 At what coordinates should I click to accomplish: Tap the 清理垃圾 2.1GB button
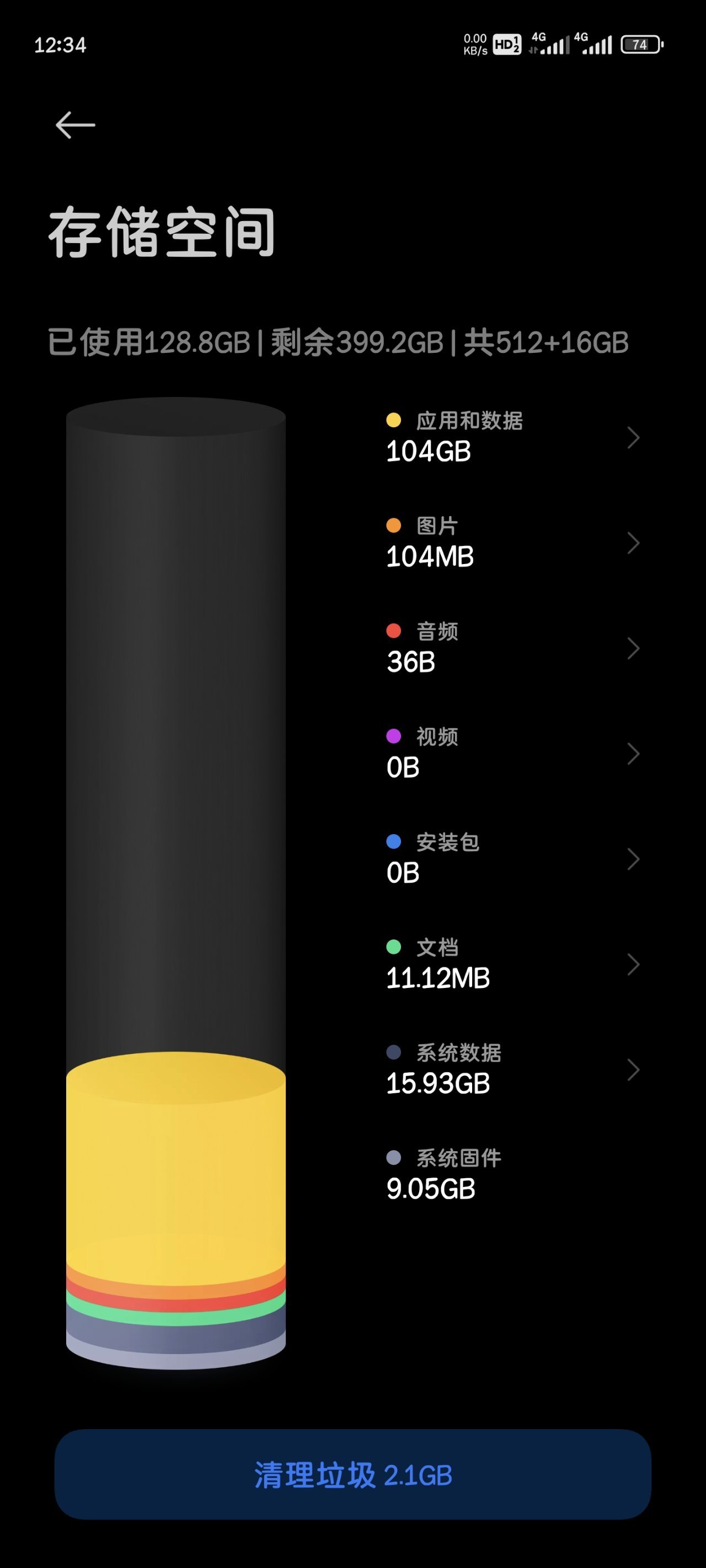(x=352, y=1474)
